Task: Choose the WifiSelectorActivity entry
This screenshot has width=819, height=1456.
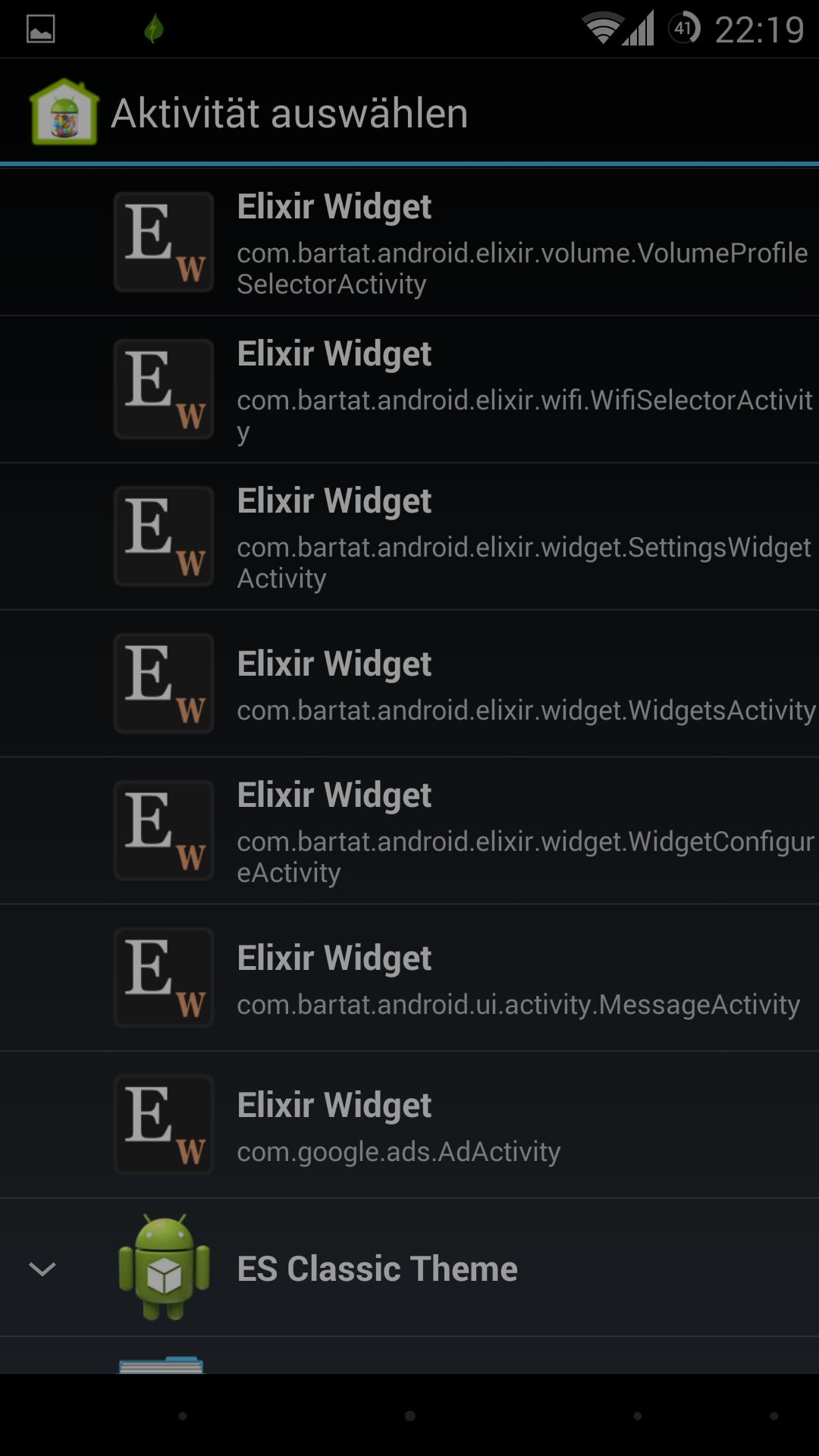Action: coord(409,389)
